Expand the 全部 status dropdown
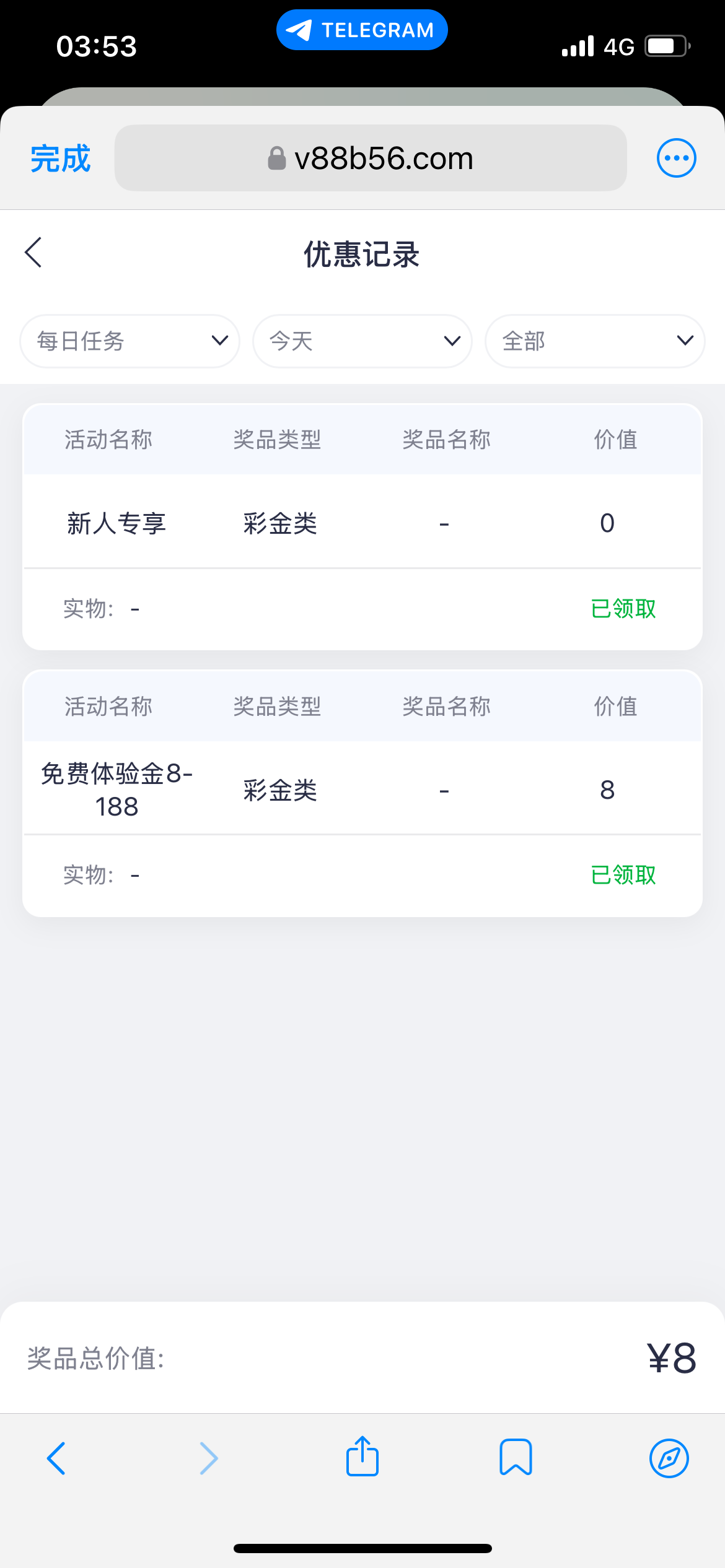This screenshot has height=1568, width=725. pos(594,341)
